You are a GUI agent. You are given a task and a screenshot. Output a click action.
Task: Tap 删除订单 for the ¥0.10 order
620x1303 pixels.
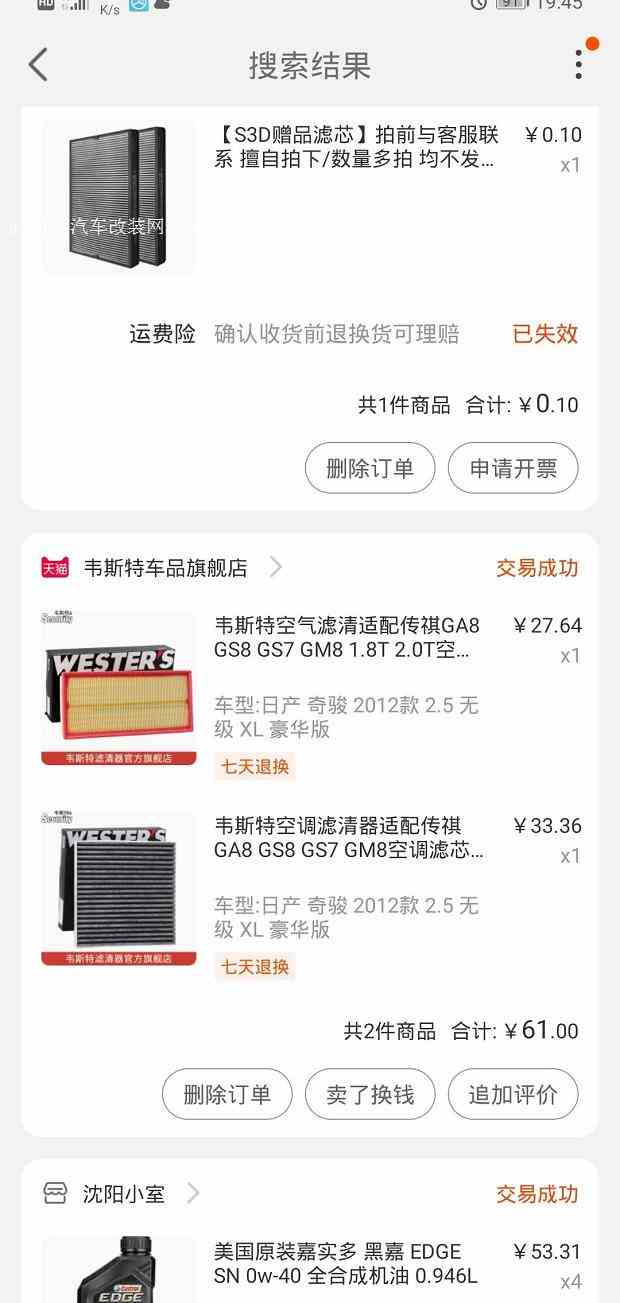point(370,468)
